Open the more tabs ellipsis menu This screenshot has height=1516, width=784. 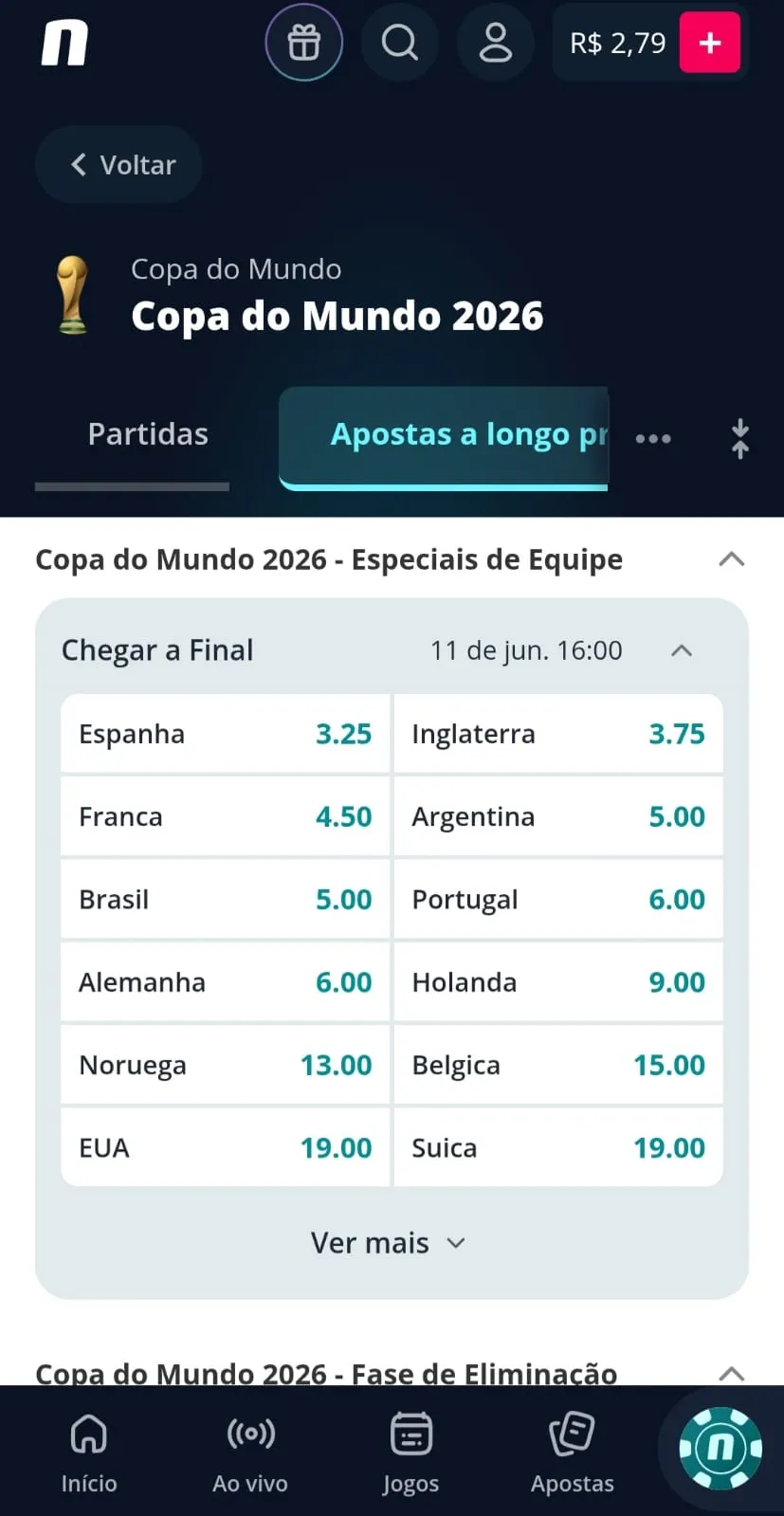click(653, 438)
